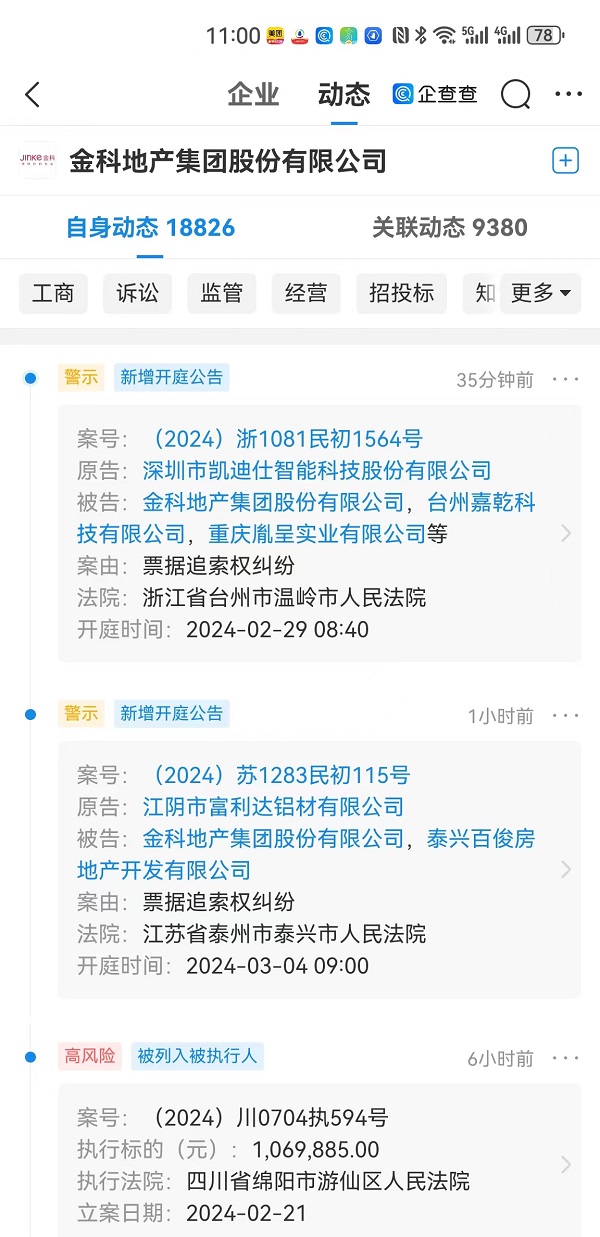
Task: Follow the company with the plus icon
Action: 565,161
